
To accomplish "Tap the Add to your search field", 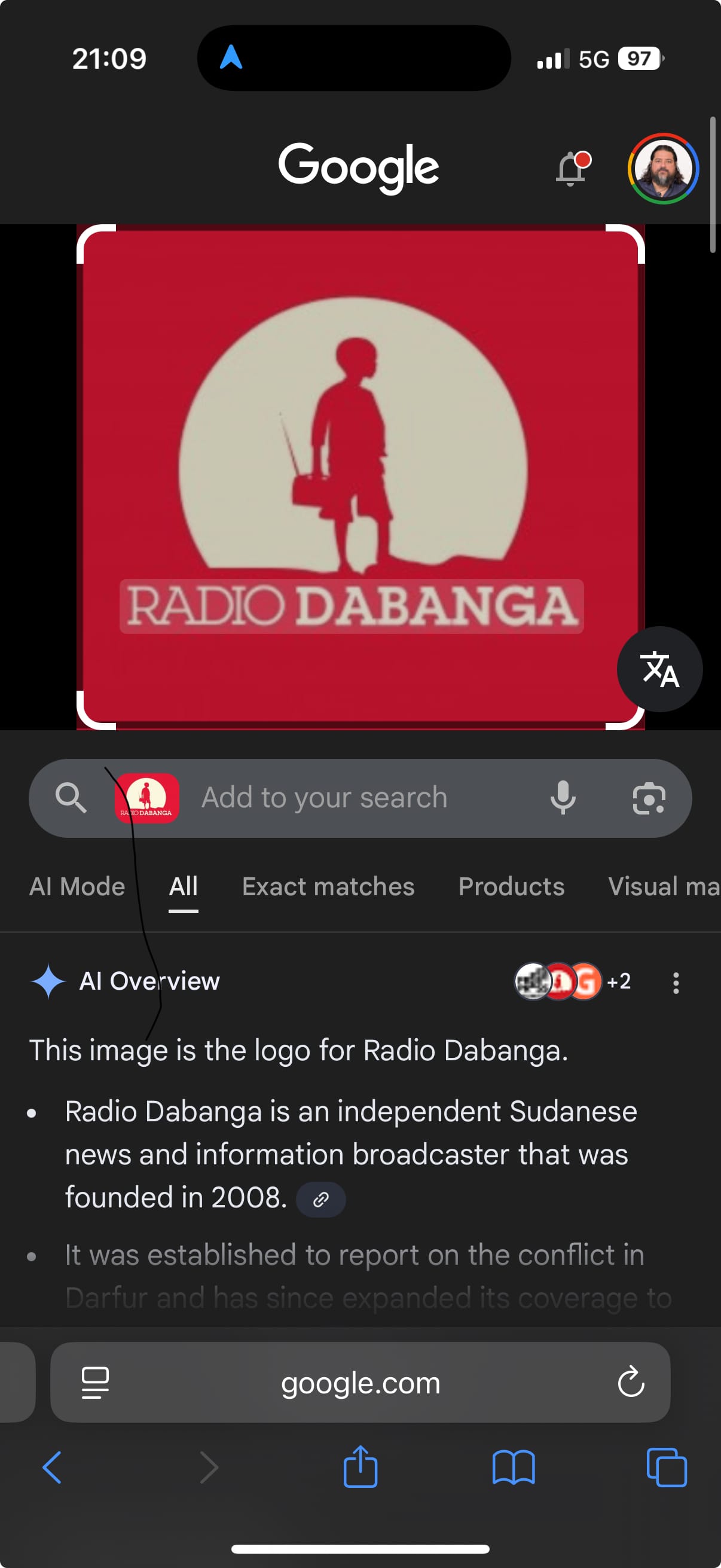I will point(322,798).
